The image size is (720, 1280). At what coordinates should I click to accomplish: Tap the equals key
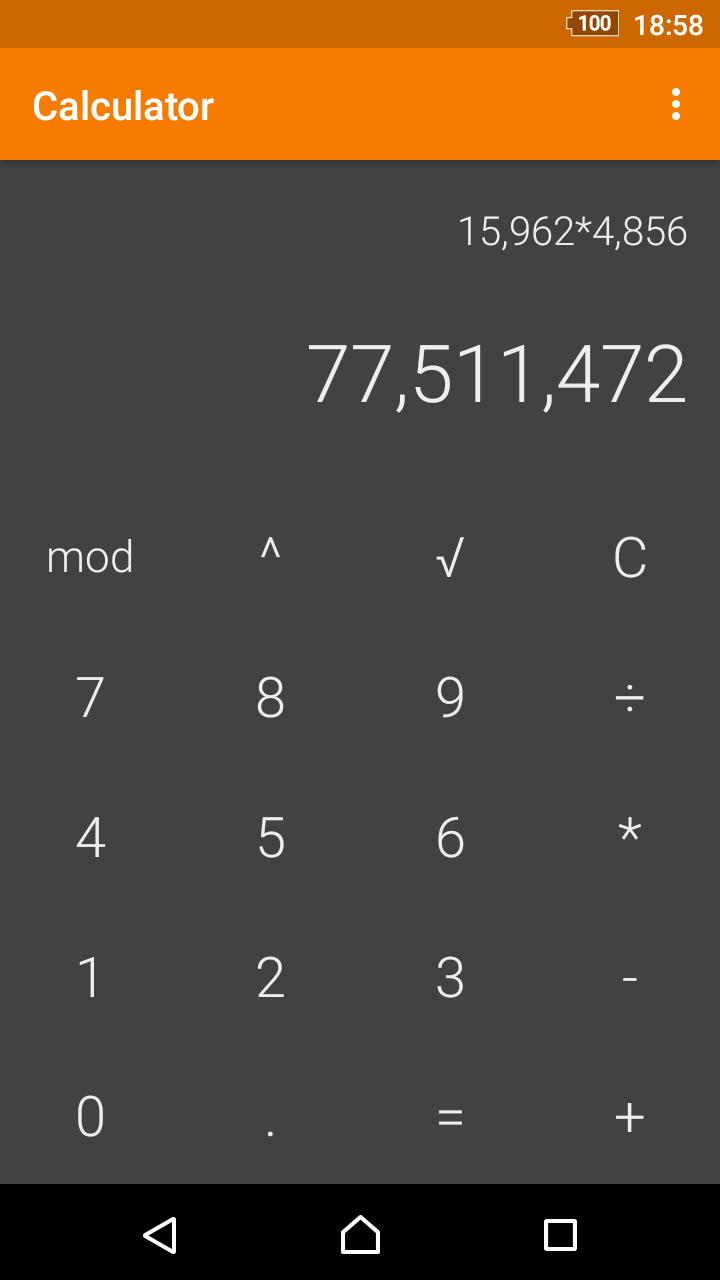450,1116
